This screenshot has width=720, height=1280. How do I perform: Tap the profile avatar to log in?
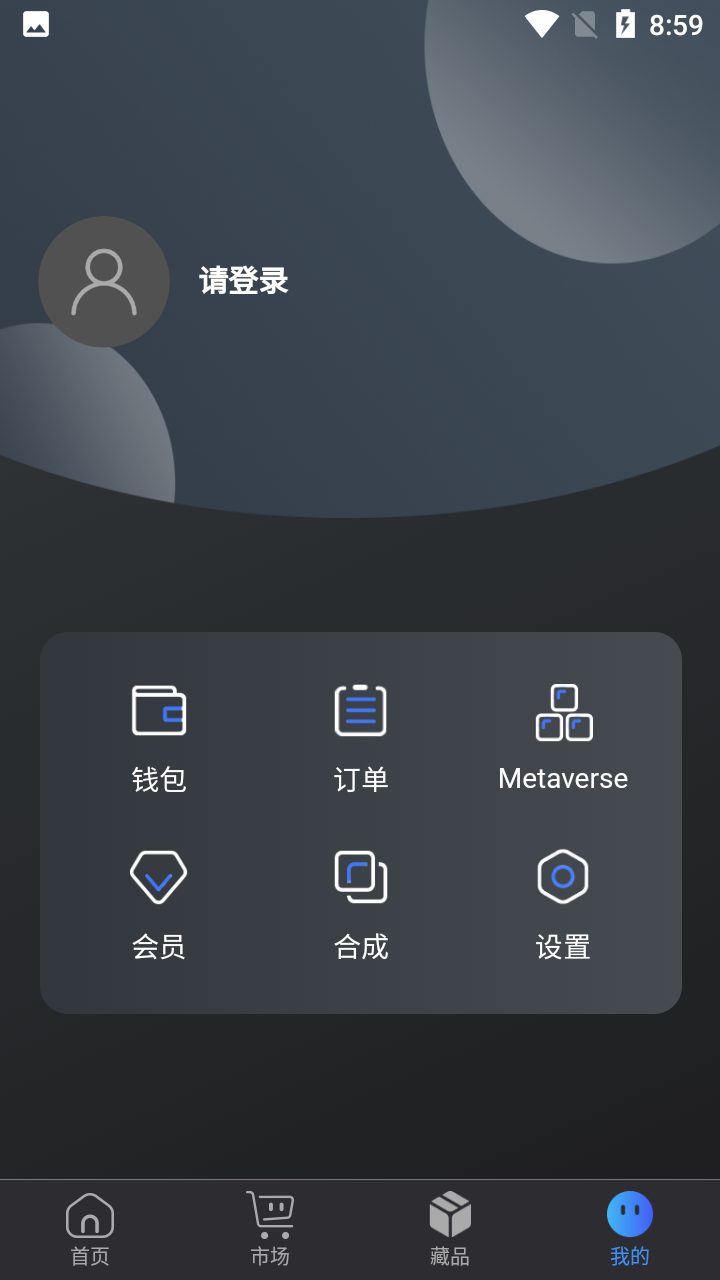coord(104,282)
